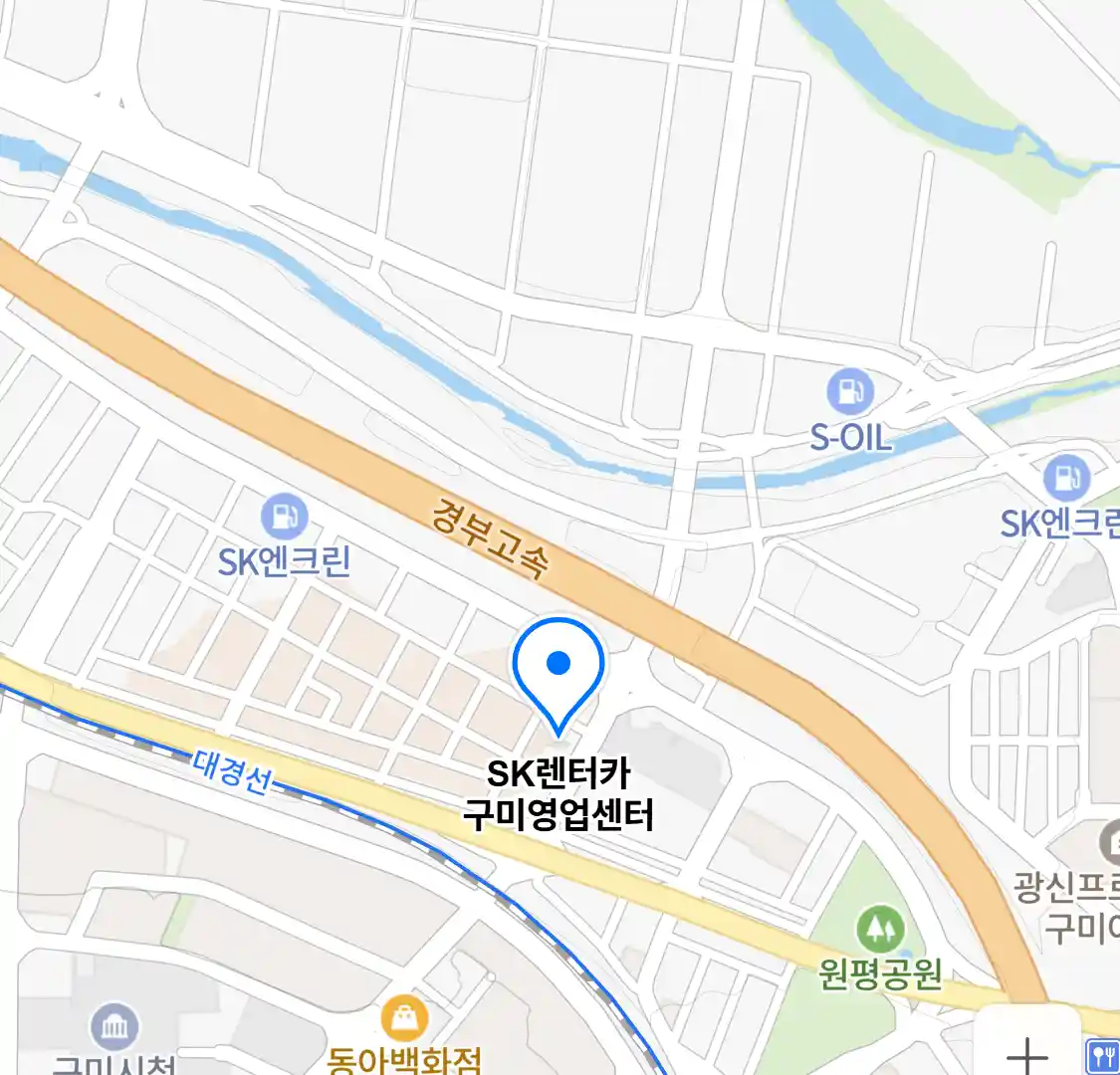Tap the SK엔크린 marker left of 경부고속
Image resolution: width=1120 pixels, height=1075 pixels.
(285, 517)
